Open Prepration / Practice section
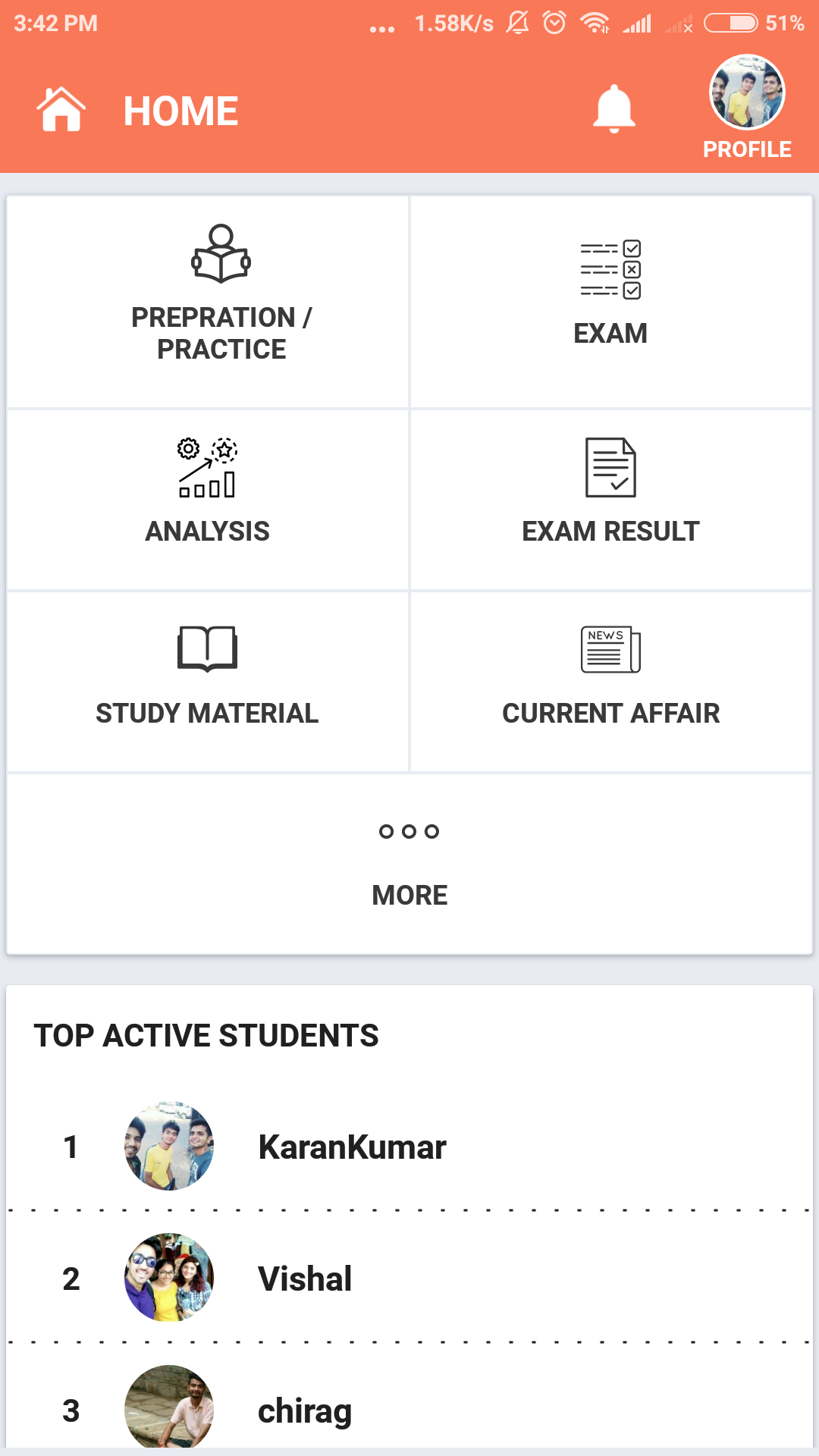819x1456 pixels. 208,302
